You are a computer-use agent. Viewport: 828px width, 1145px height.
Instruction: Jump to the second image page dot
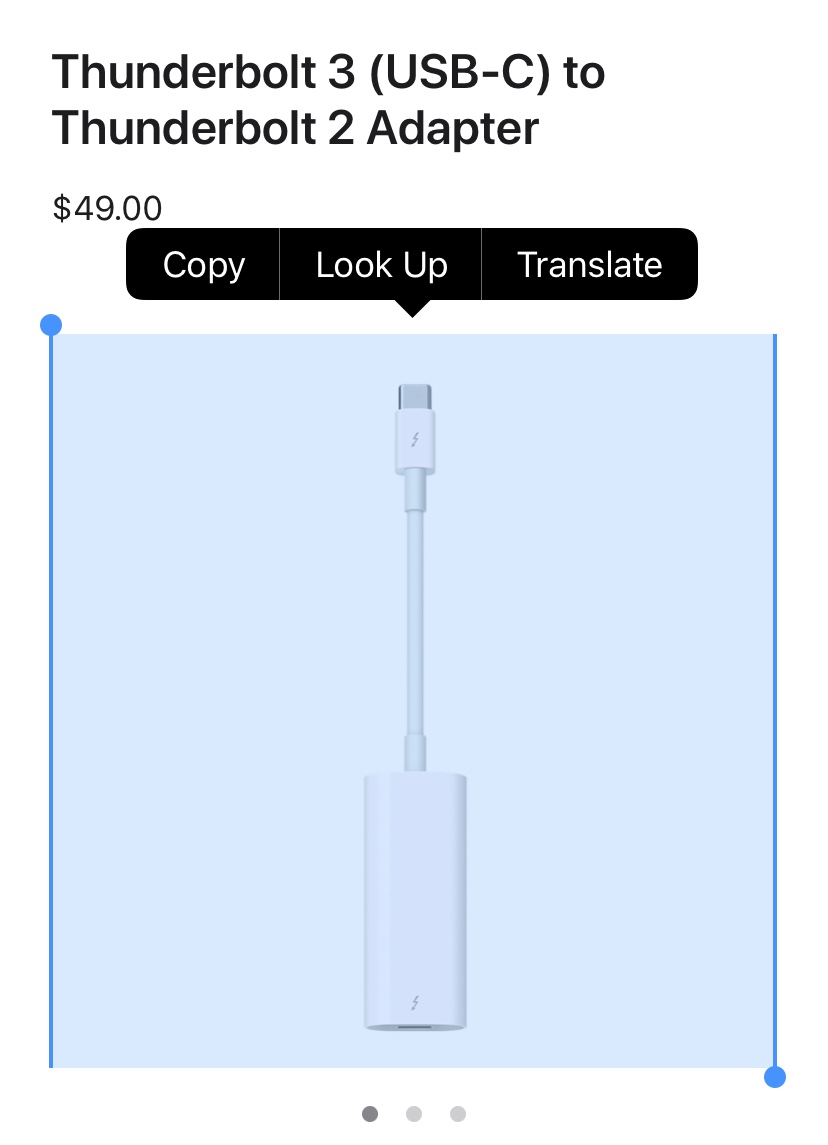pos(414,1114)
